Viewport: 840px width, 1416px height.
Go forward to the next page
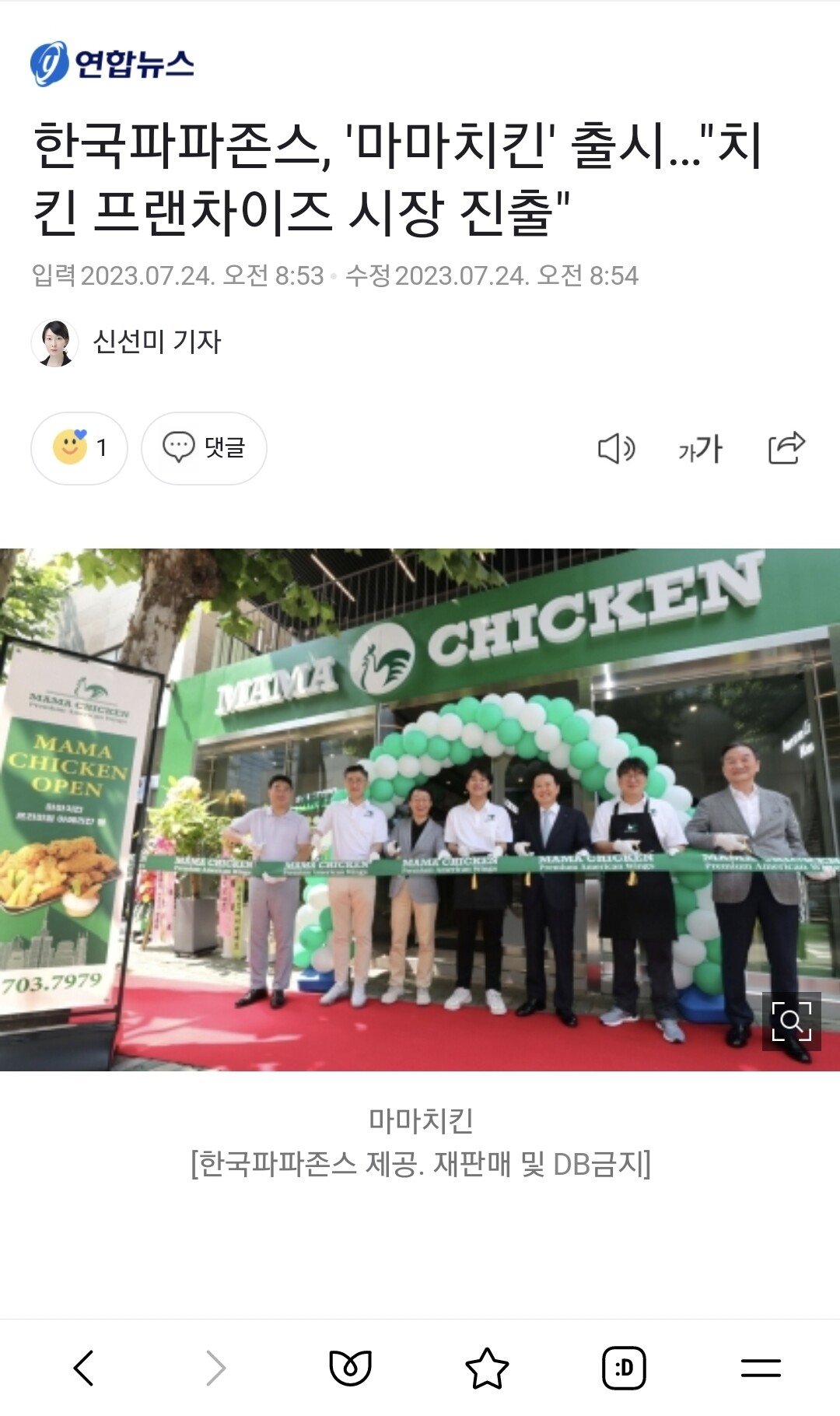[216, 1368]
